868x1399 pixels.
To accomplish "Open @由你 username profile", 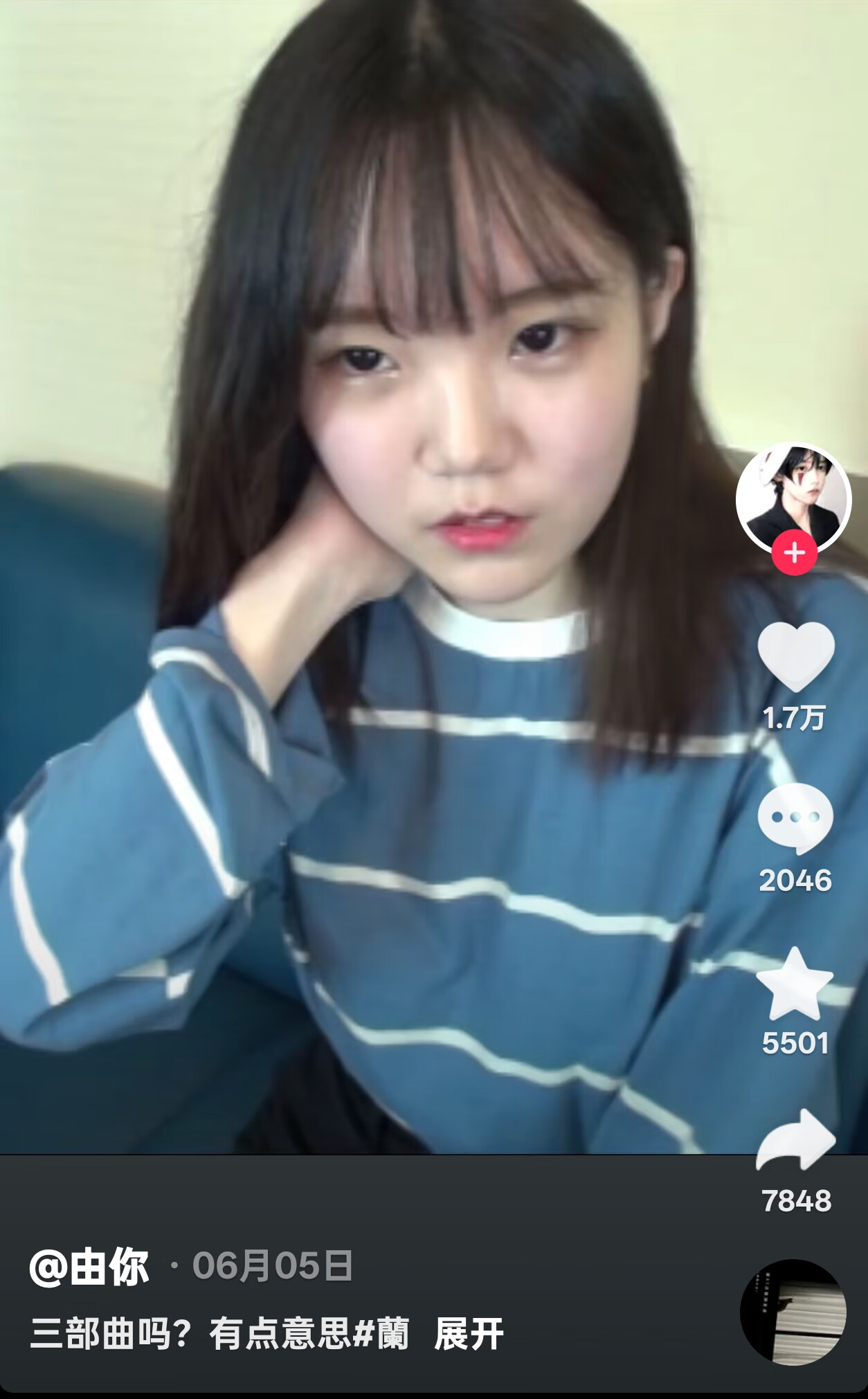I will coord(89,1266).
